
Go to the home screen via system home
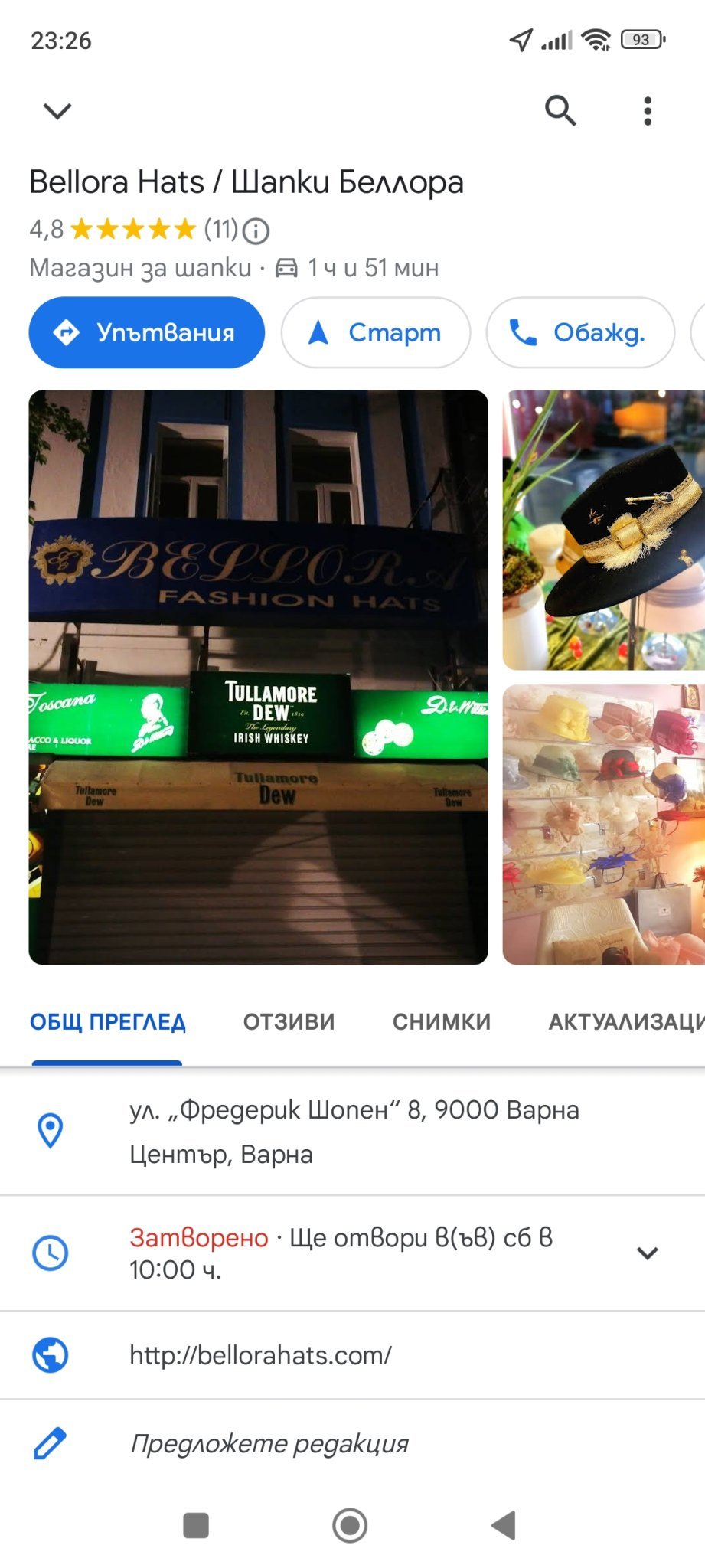coord(350,1525)
